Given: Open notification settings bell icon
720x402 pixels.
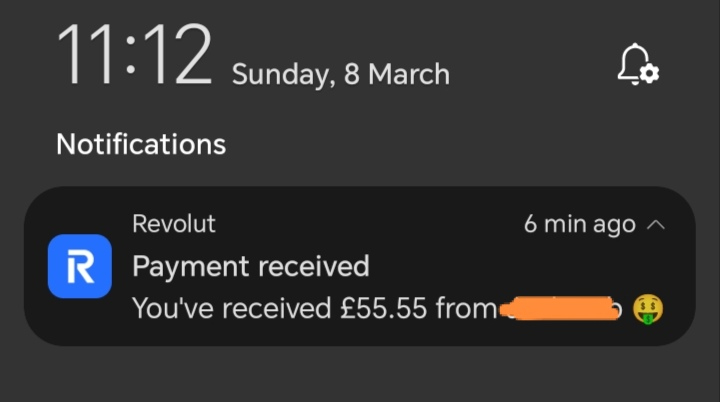Looking at the screenshot, I should pyautogui.click(x=636, y=66).
